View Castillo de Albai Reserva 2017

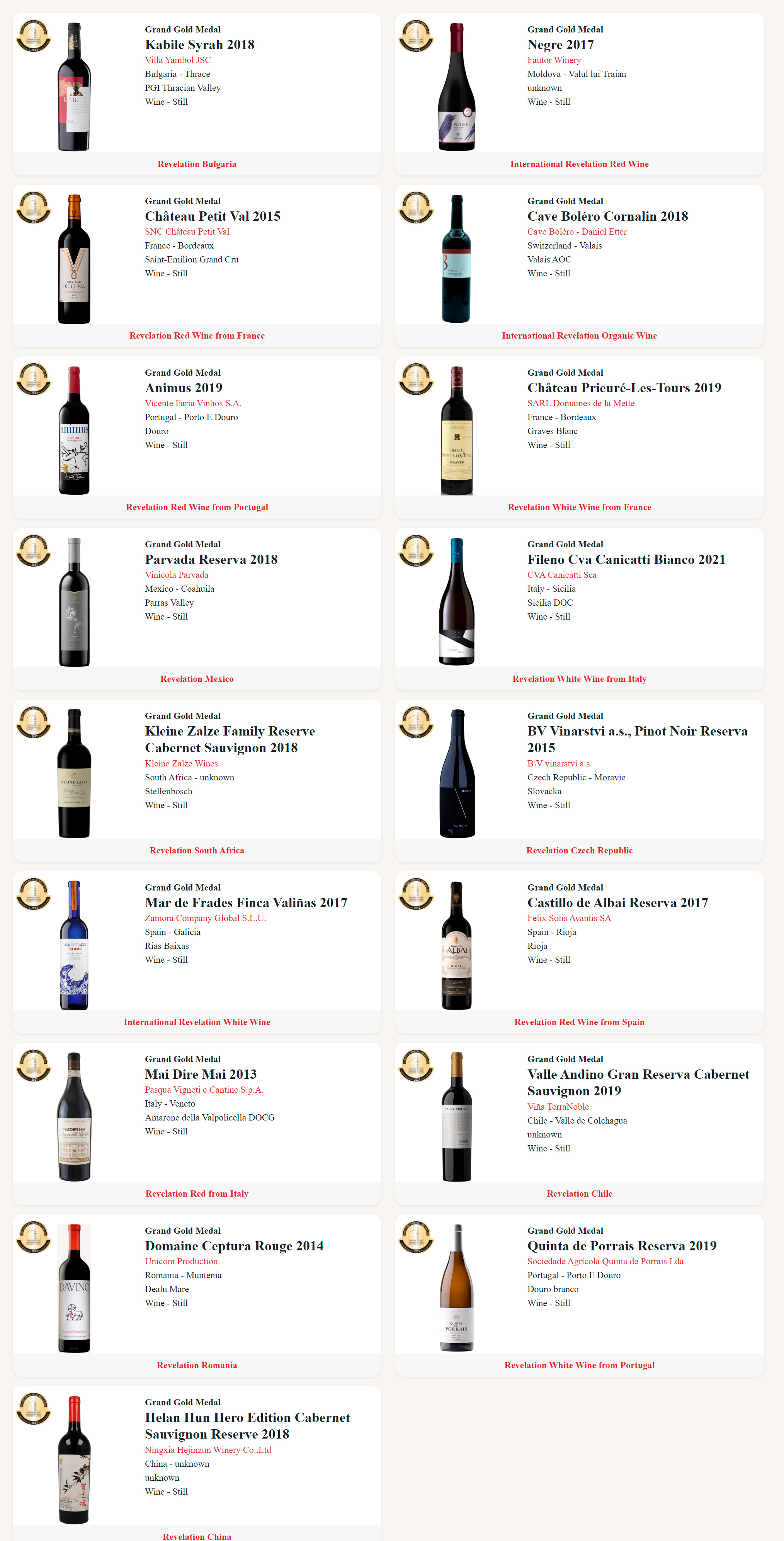click(x=617, y=903)
